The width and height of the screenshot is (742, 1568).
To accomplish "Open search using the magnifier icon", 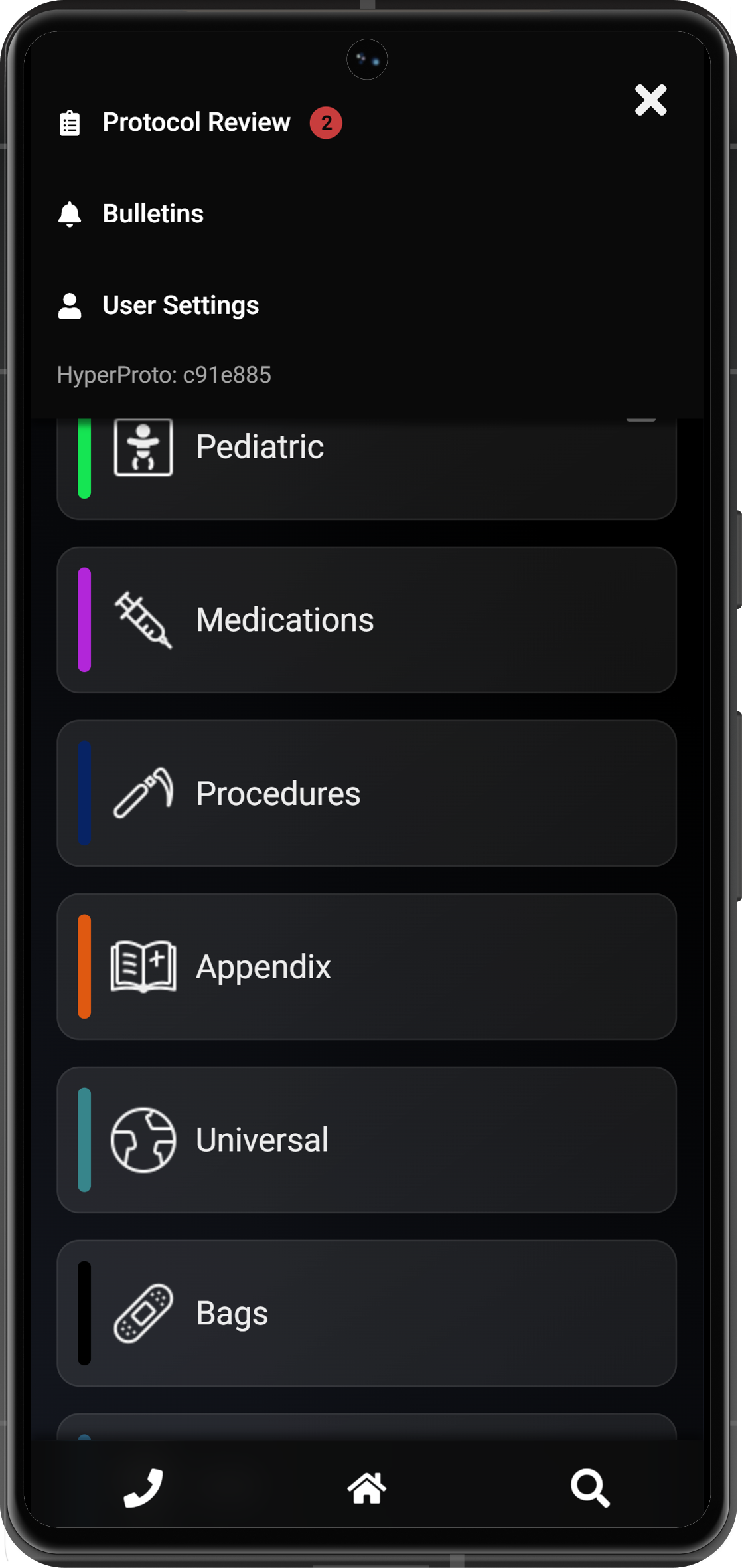I will tap(589, 1488).
